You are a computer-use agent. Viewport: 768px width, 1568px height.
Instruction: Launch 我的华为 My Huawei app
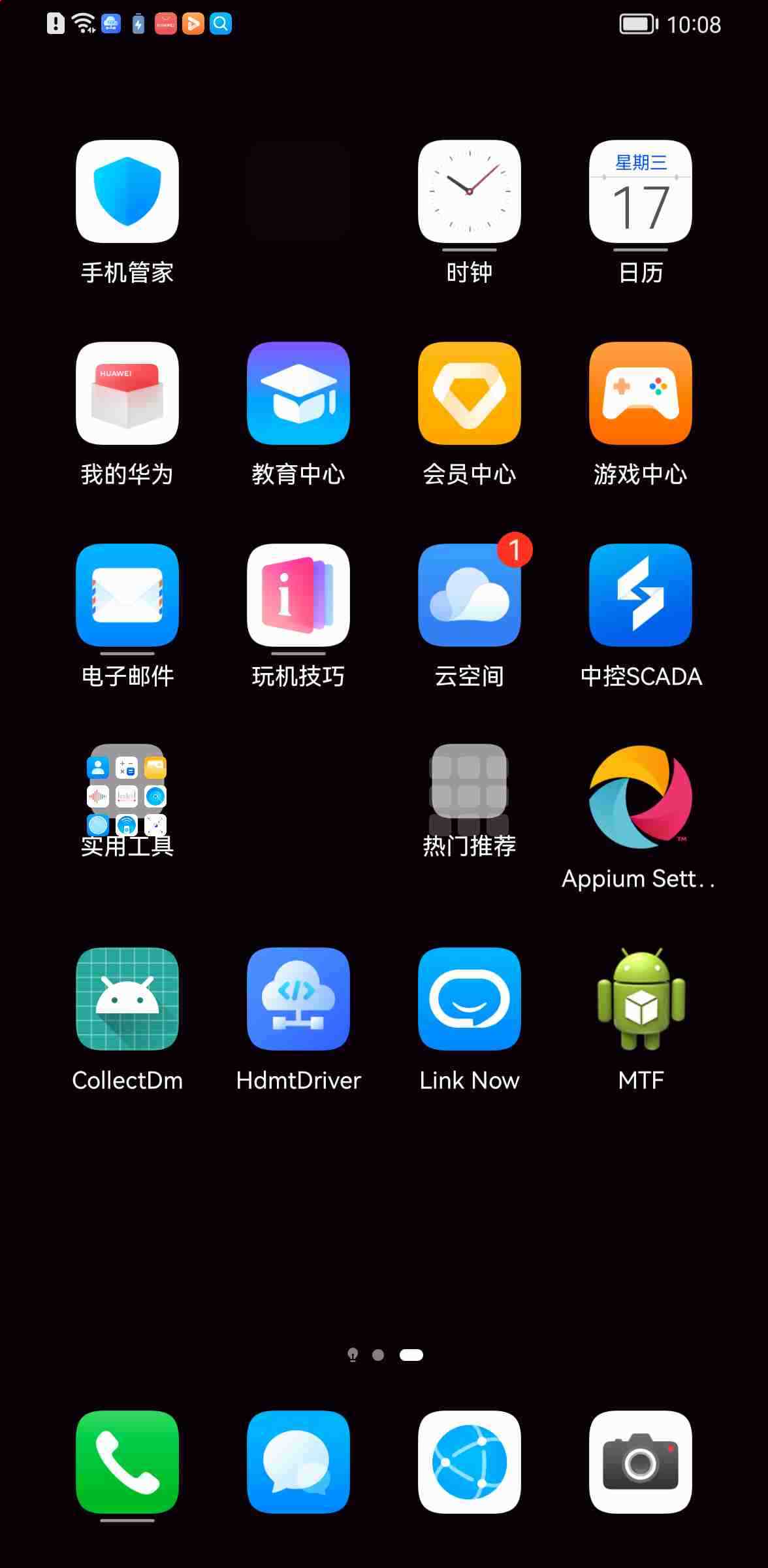click(x=126, y=393)
